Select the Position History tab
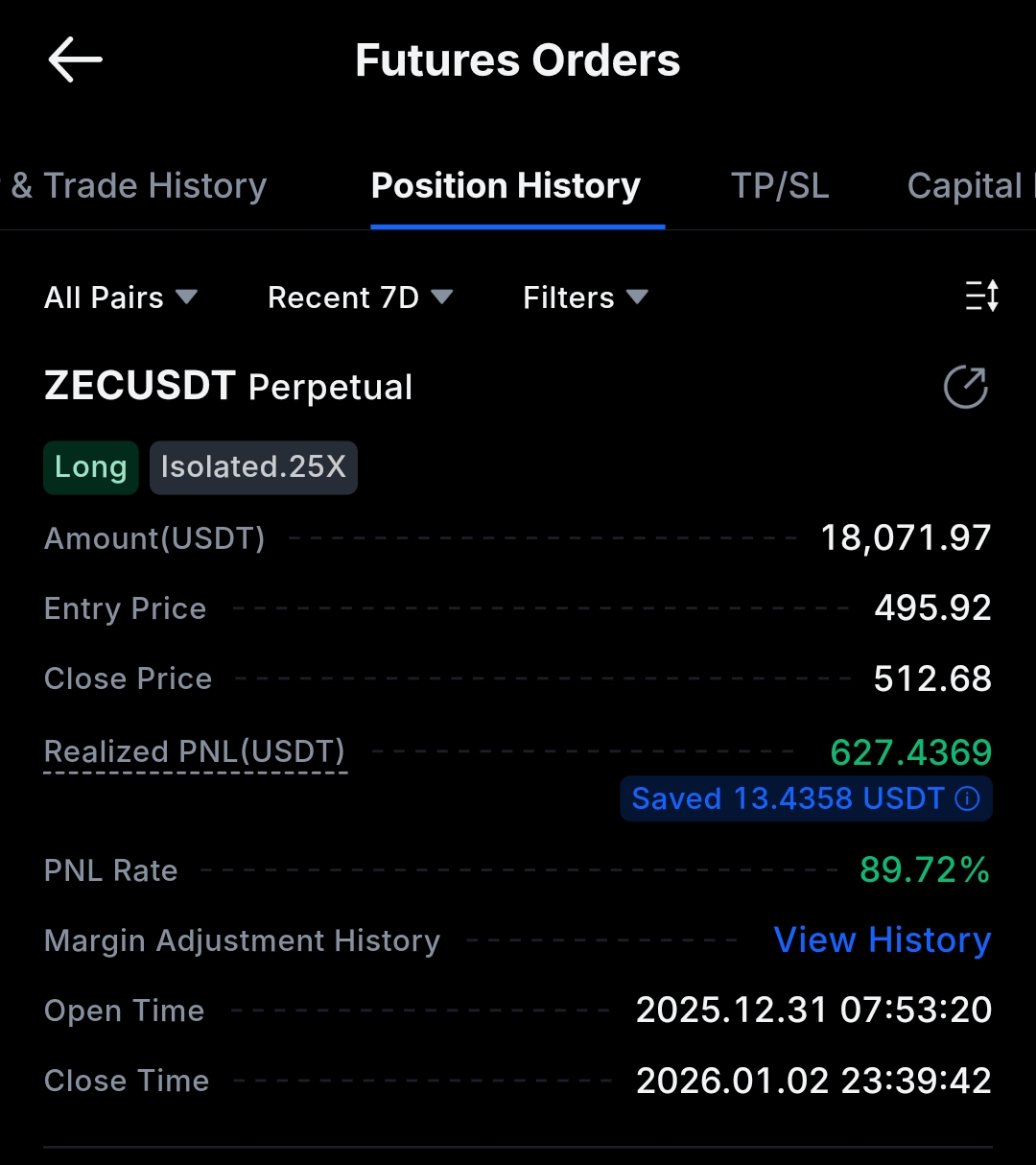The width and height of the screenshot is (1036, 1165). (x=506, y=185)
